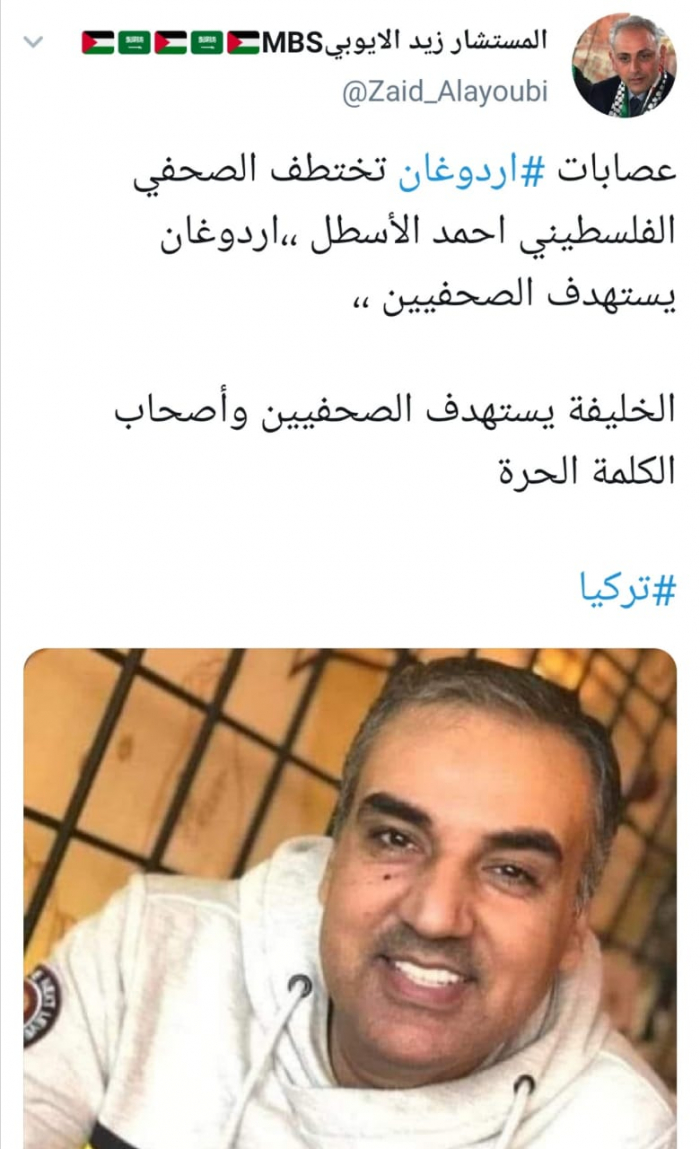Screen dimensions: 700x1149
Task: Open Zaid Alayoubi's profile picture
Action: 622,64
